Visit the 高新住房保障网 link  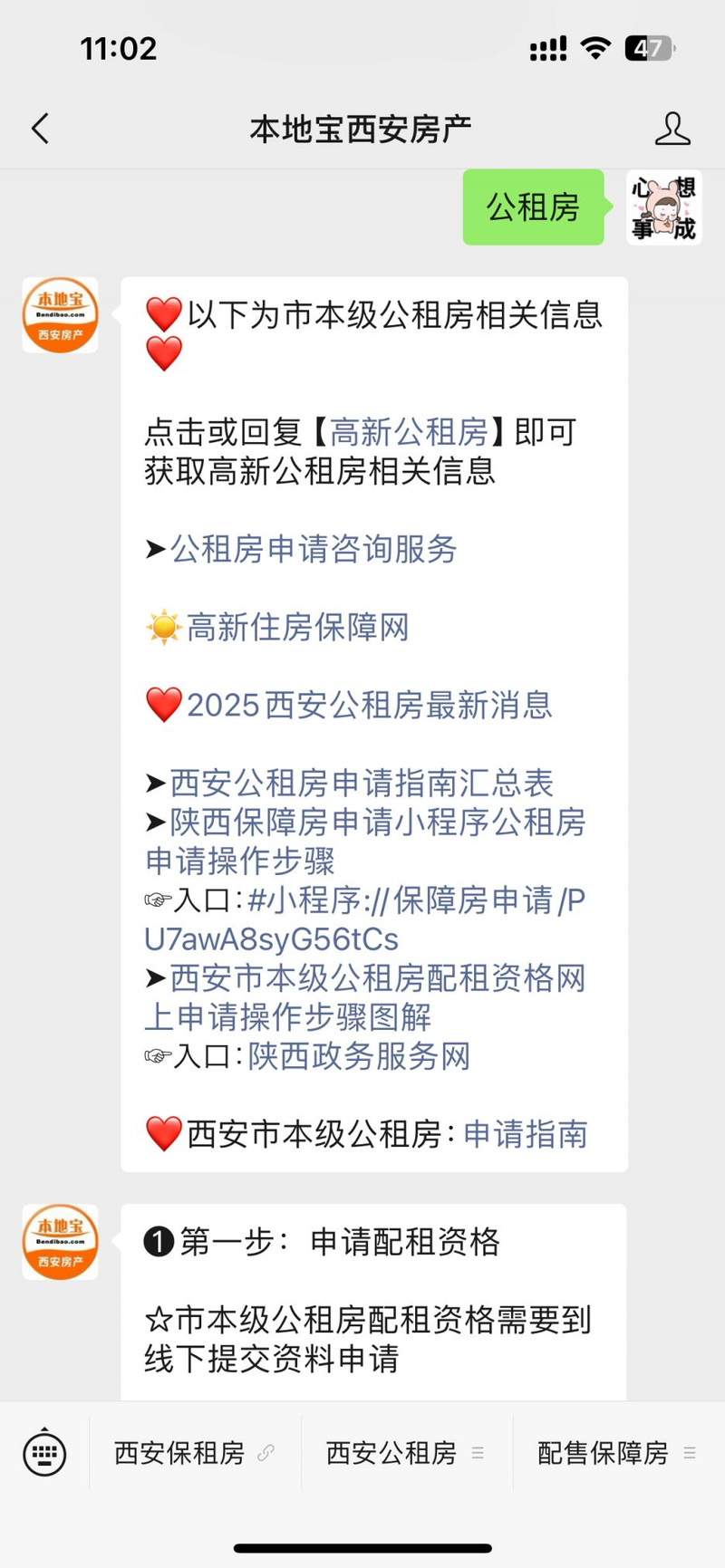(x=297, y=628)
